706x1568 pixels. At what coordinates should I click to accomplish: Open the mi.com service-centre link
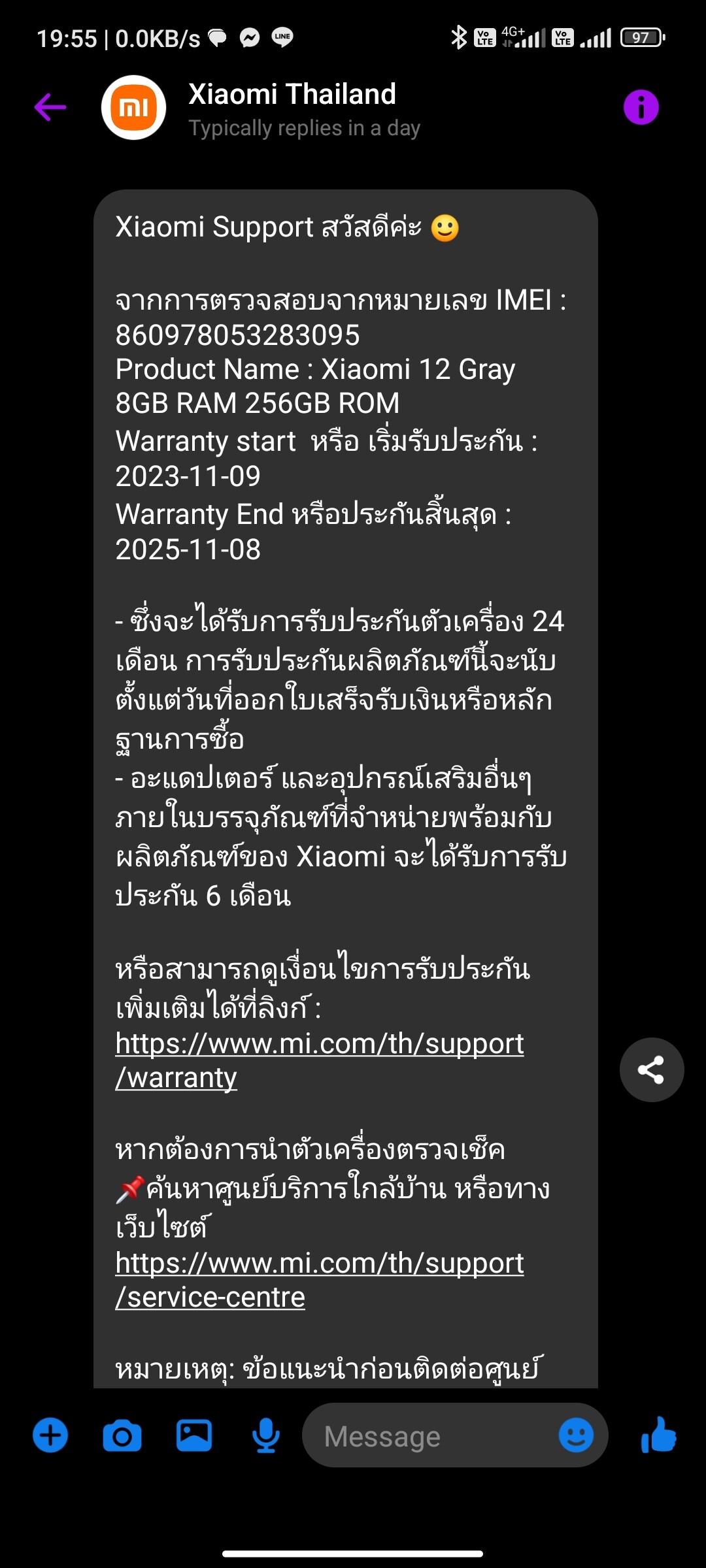tap(319, 1280)
